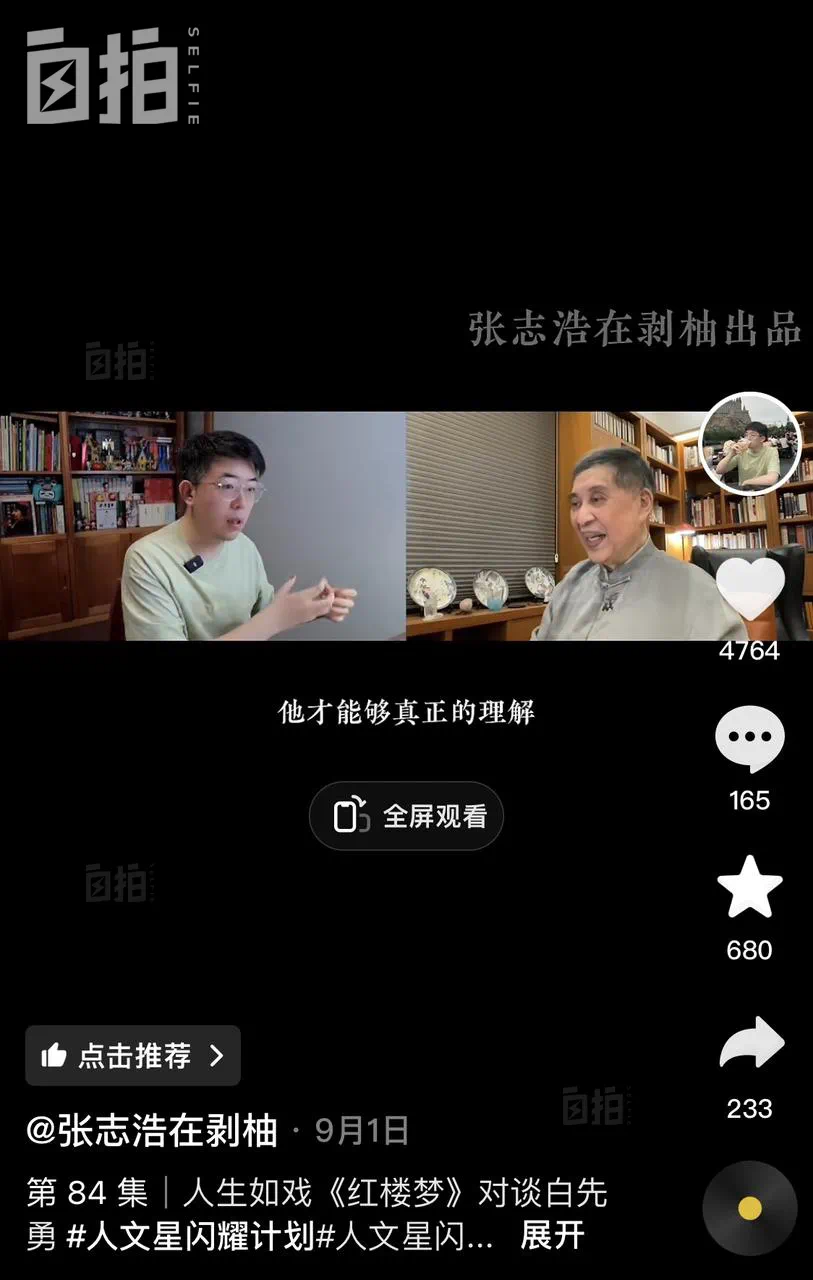Tap the 点击推荐 recommend button

(133, 1055)
